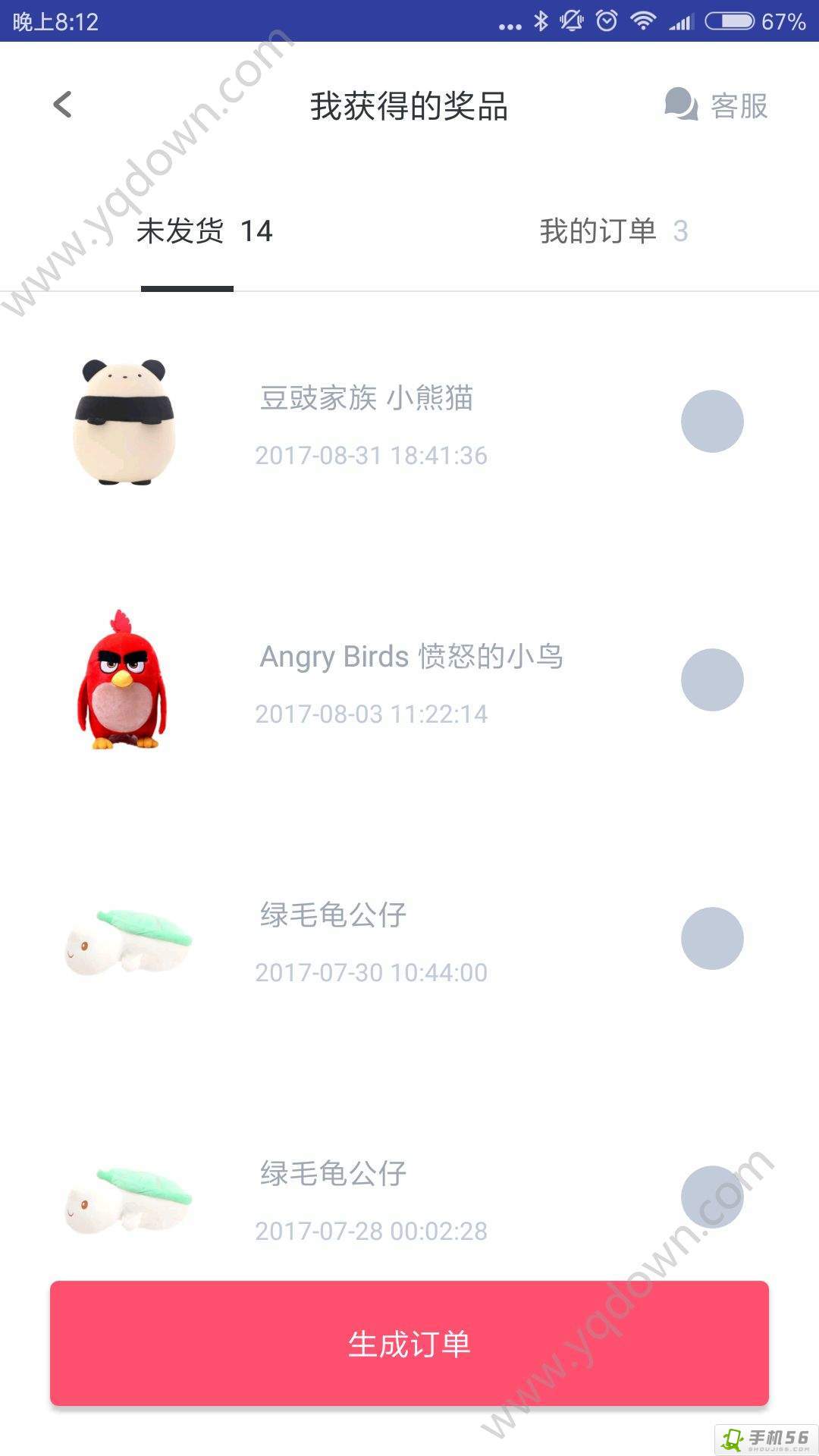The width and height of the screenshot is (819, 1456).
Task: Go back using the top-left arrow
Action: tap(63, 105)
